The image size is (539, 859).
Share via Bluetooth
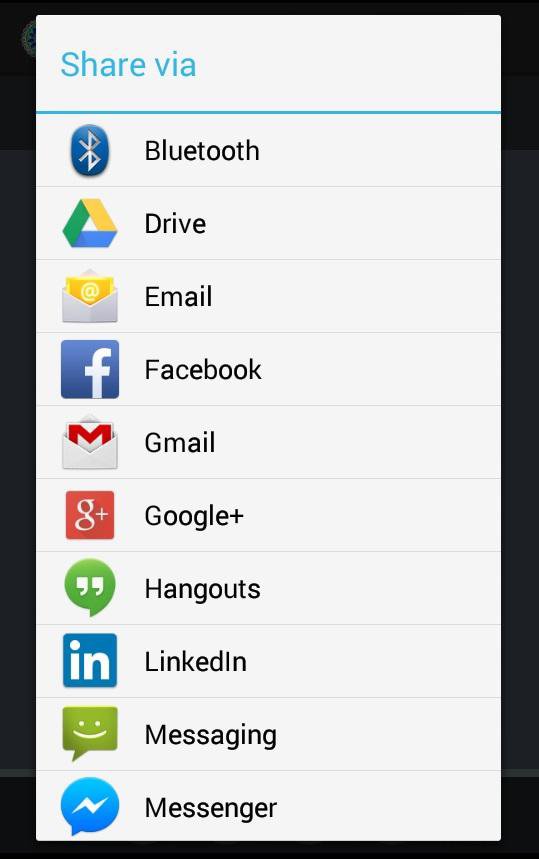[268, 150]
